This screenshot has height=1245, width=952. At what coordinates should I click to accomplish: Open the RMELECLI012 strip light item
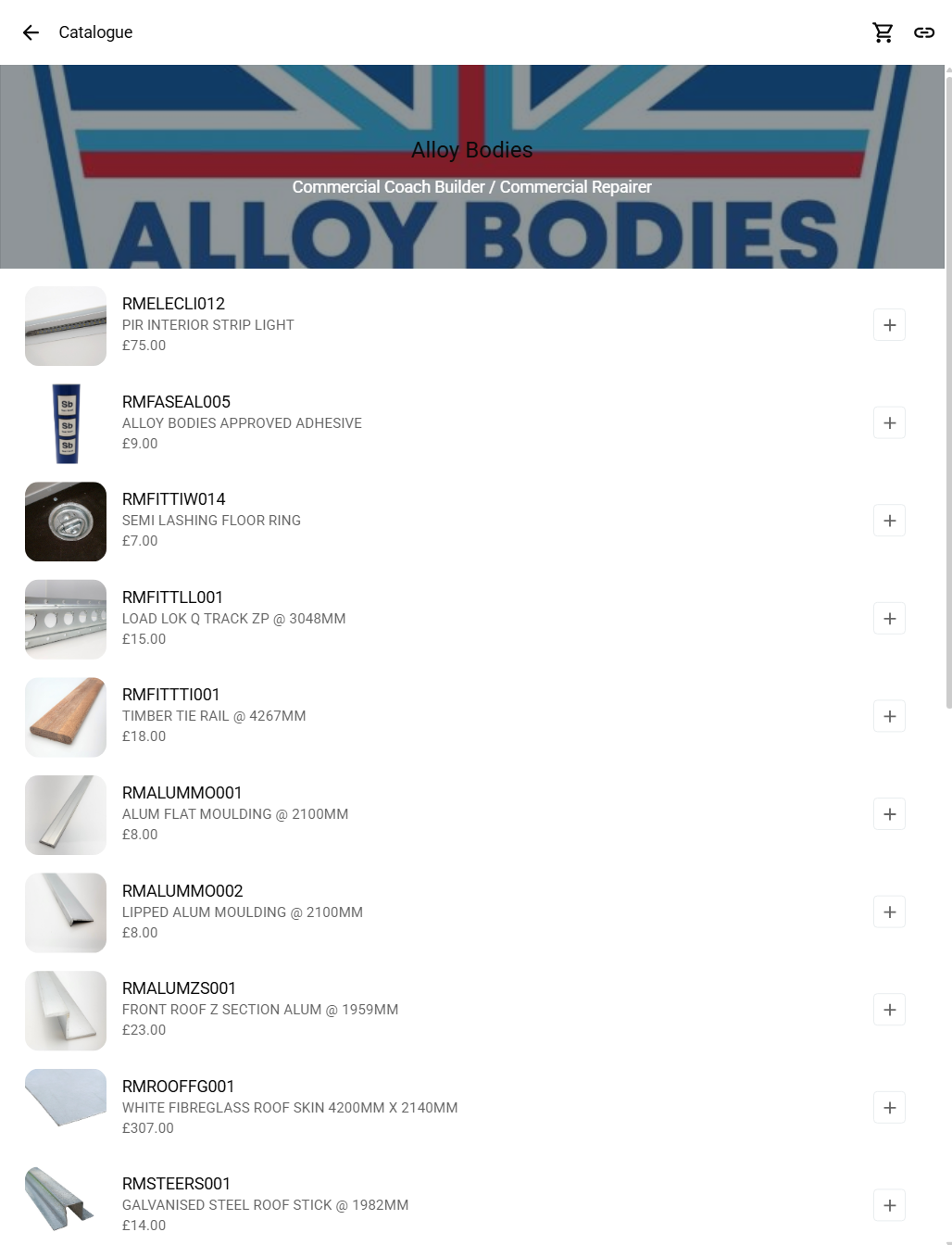point(173,304)
